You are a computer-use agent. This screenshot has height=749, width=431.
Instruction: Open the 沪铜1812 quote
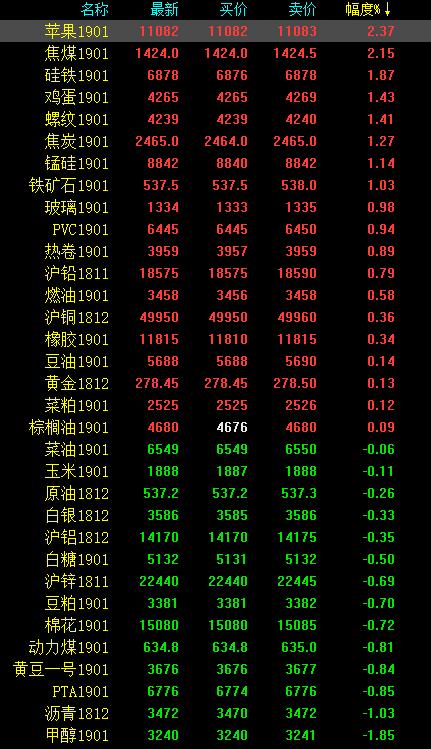click(x=216, y=317)
